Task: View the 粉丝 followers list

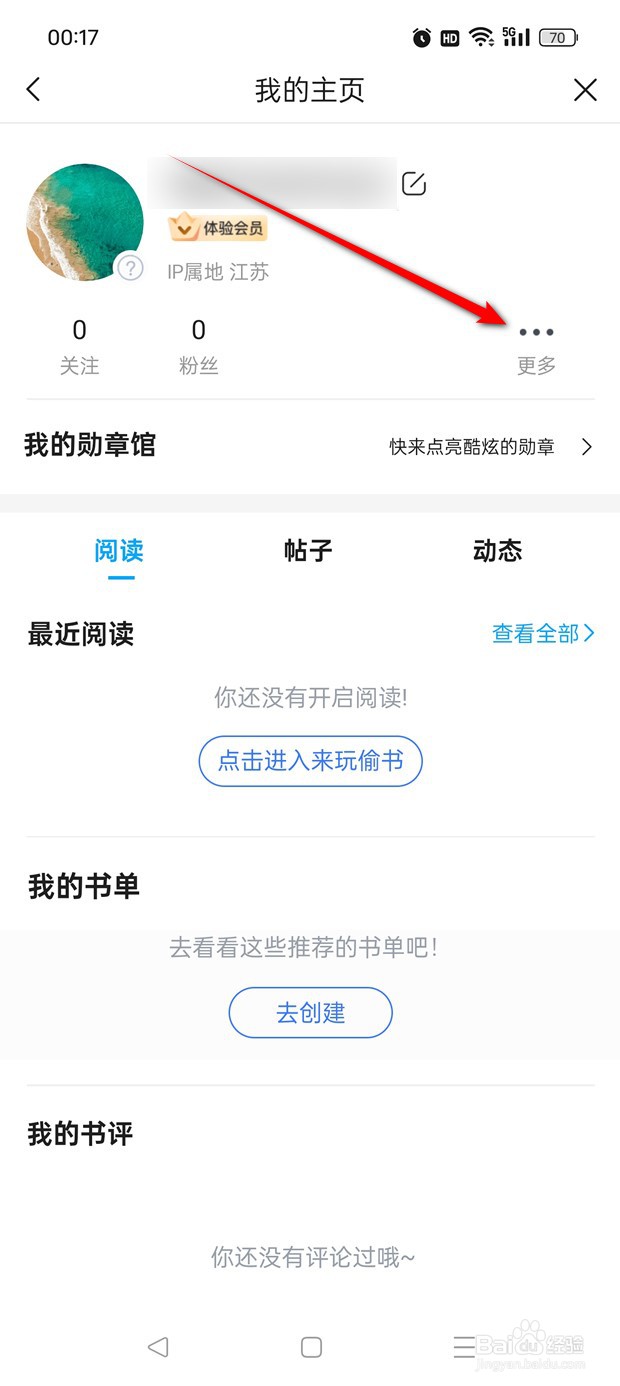Action: tap(198, 346)
